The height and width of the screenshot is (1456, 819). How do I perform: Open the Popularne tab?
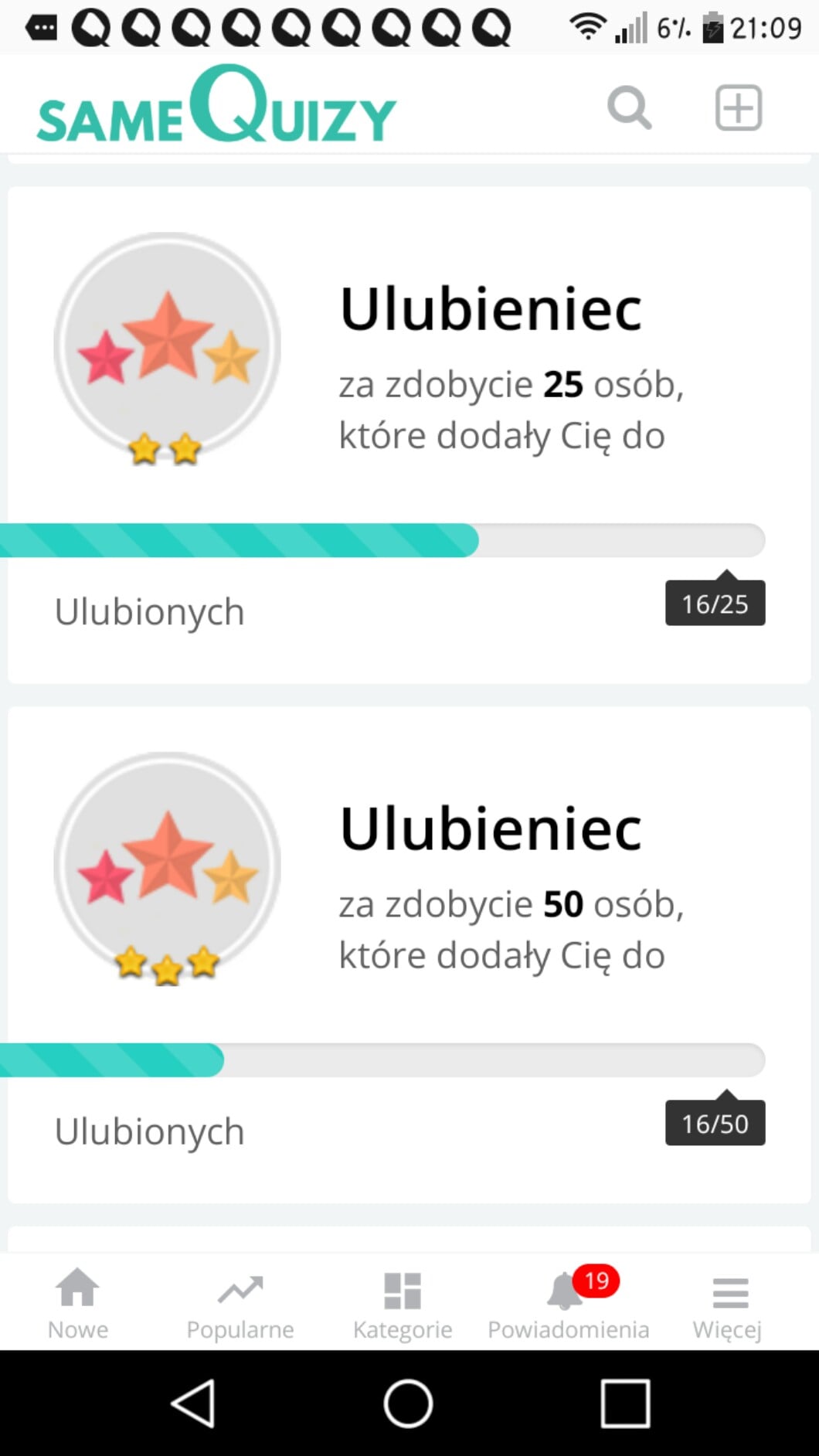[240, 1303]
